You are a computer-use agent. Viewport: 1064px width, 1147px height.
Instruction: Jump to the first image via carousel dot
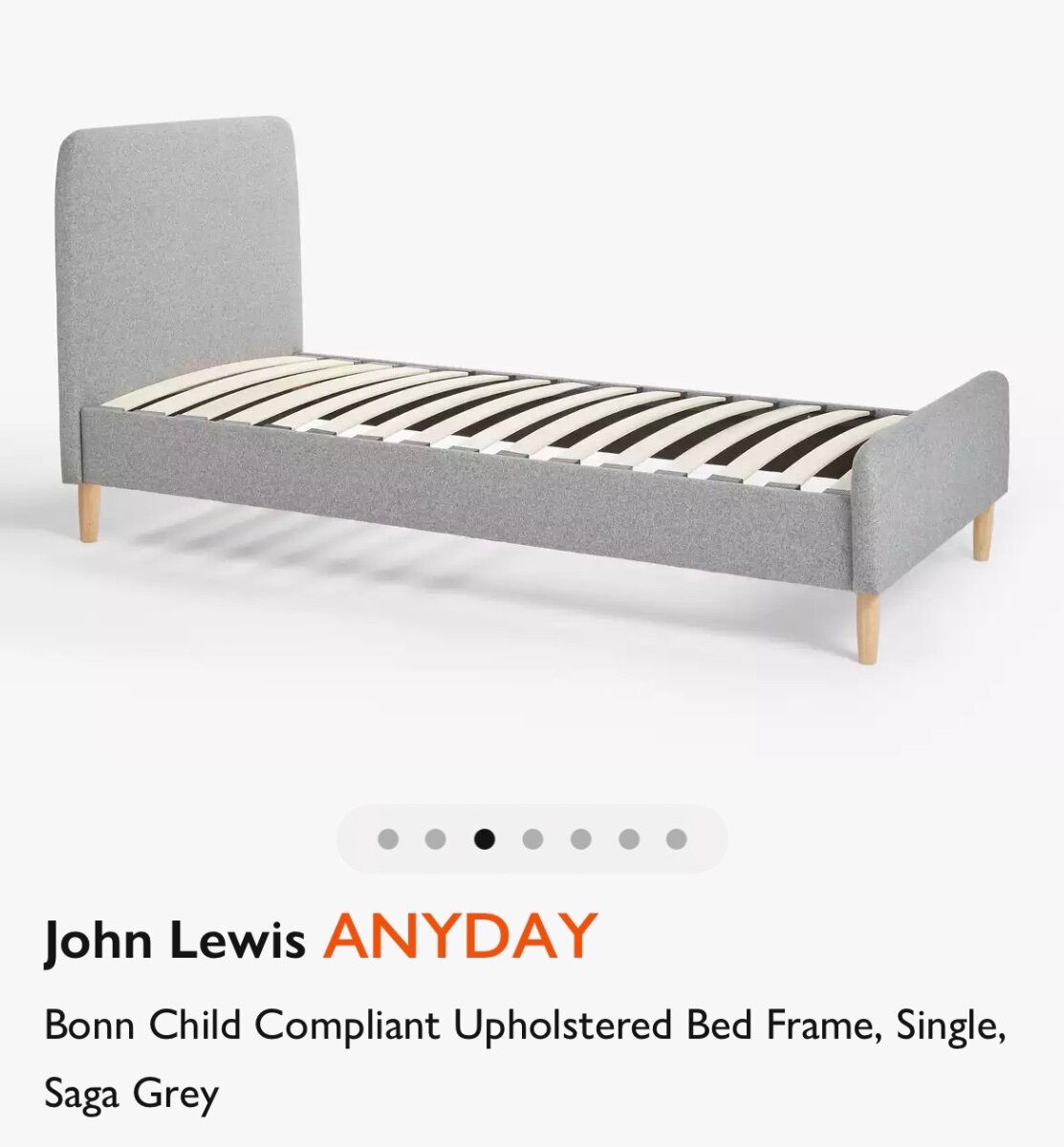coord(387,839)
